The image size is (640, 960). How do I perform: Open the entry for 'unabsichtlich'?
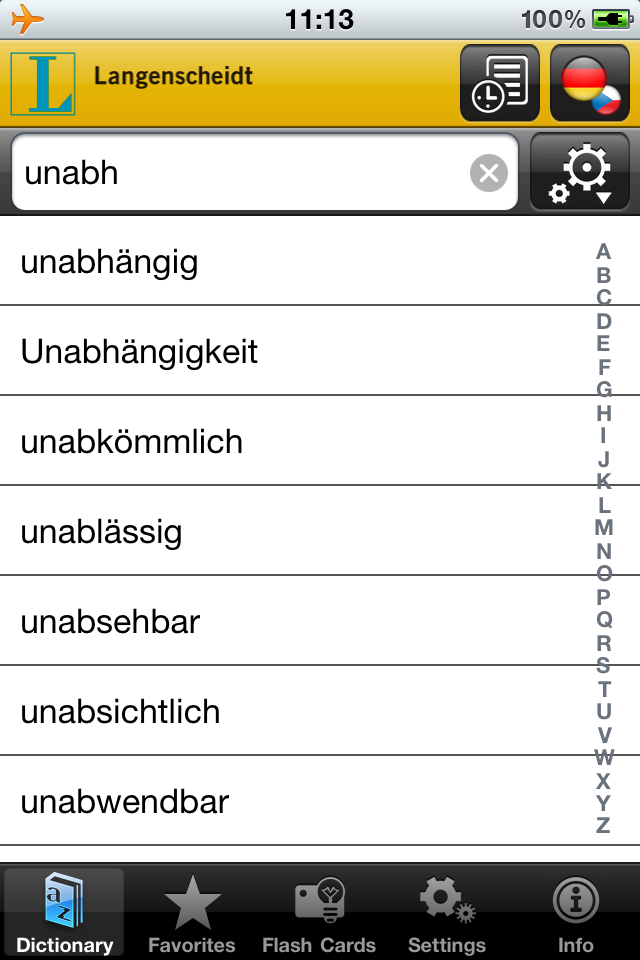(290, 711)
